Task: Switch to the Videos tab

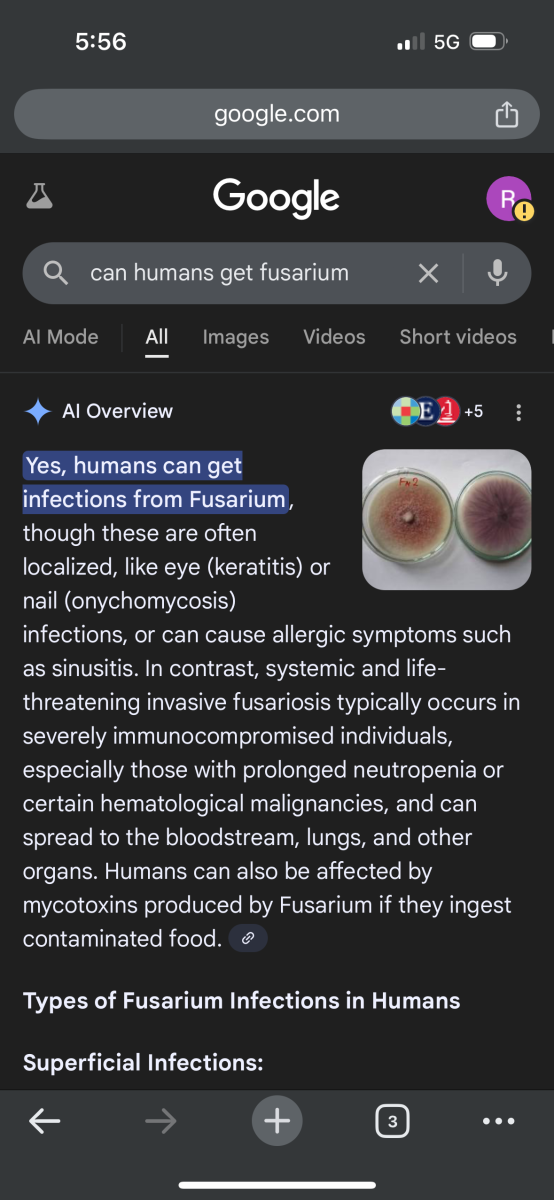Action: pos(334,337)
